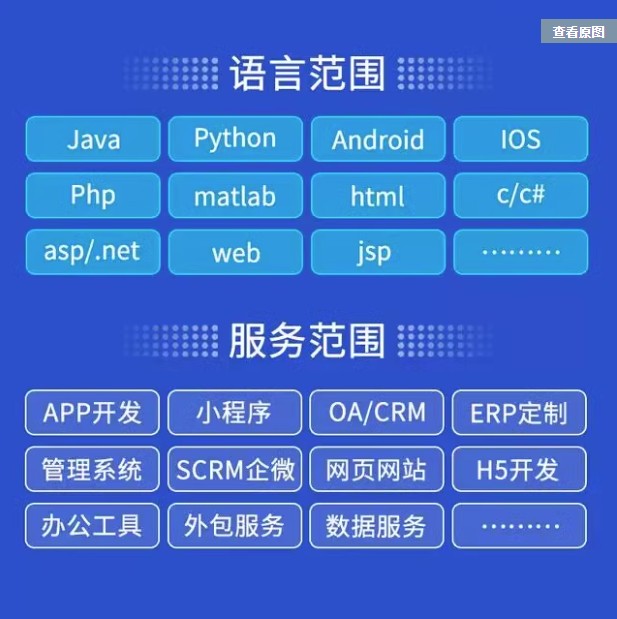This screenshot has width=617, height=619.
Task: Tap the 查看原图 button
Action: (x=578, y=32)
